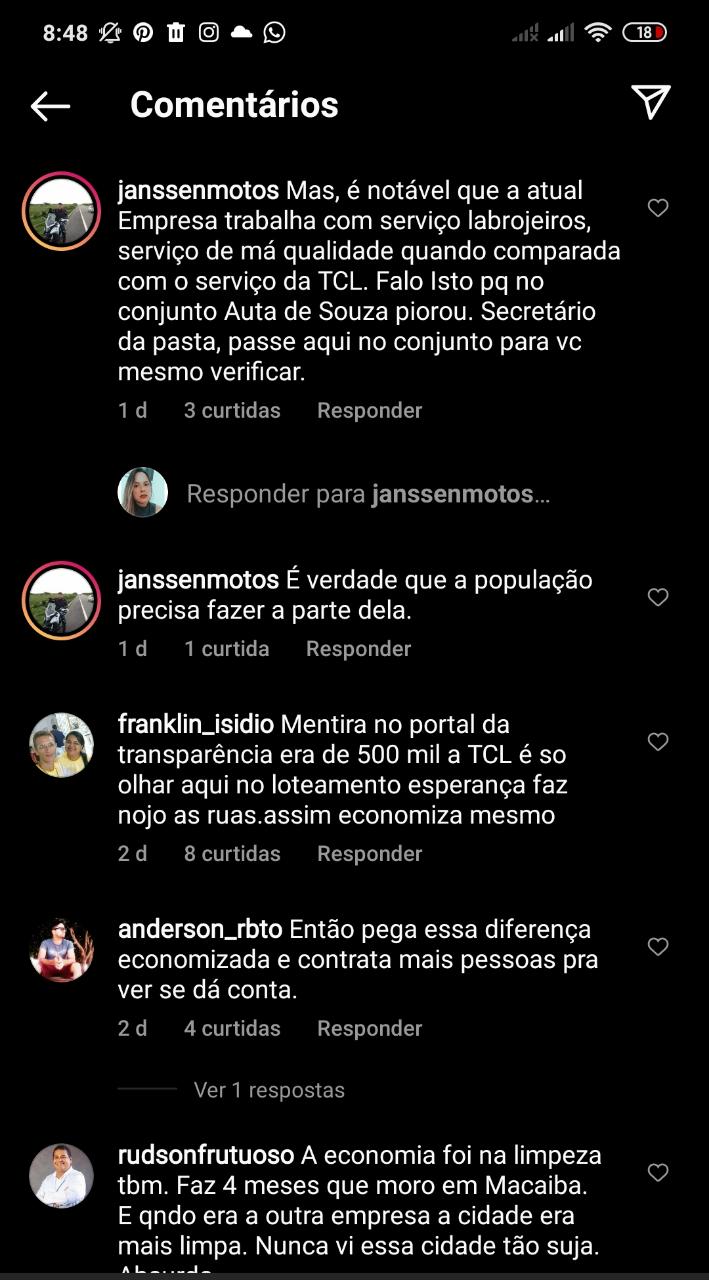View the 4 curtidas on anderson_rbto's comment

[x=232, y=1028]
